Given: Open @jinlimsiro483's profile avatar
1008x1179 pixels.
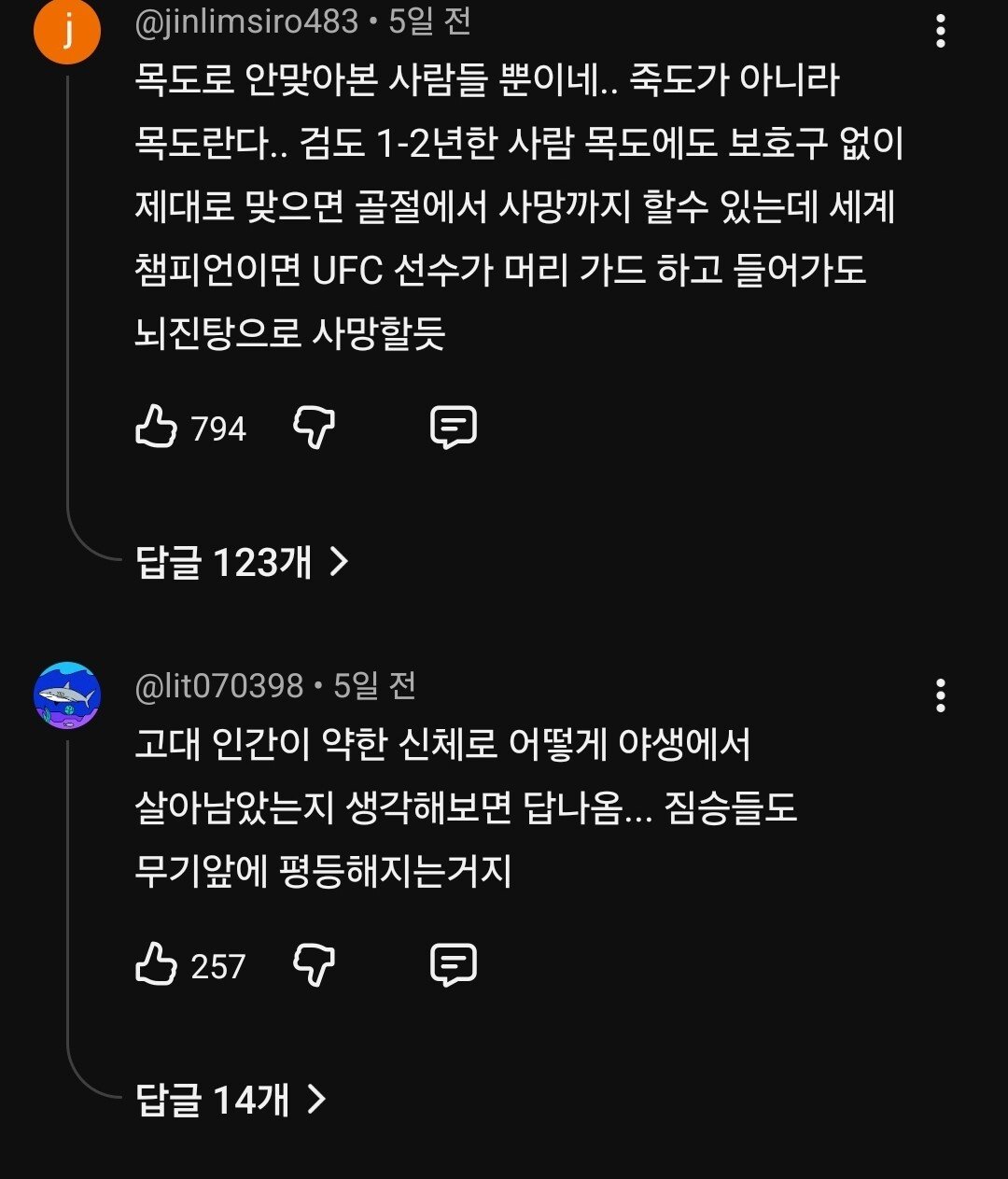Looking at the screenshot, I should 66,28.
